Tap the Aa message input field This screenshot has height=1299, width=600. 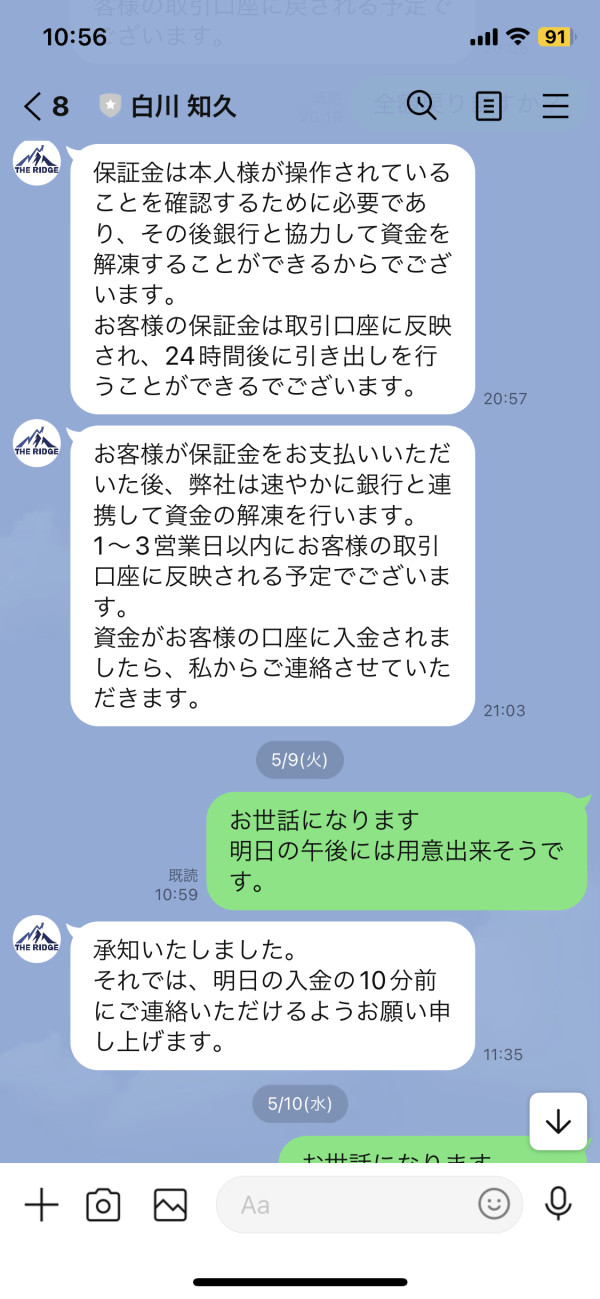[369, 1204]
